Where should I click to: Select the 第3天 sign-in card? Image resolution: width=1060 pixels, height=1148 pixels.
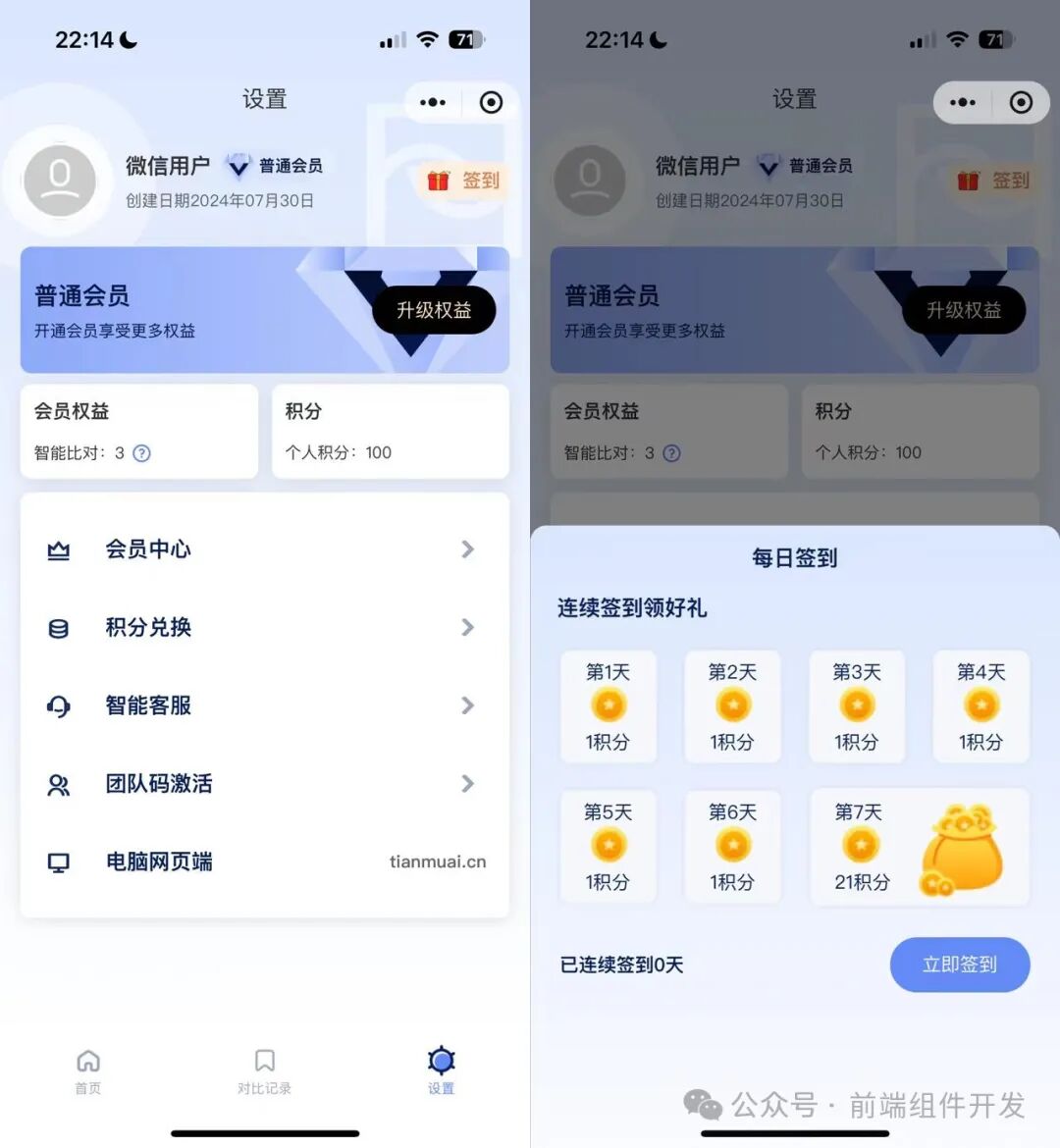click(x=856, y=706)
